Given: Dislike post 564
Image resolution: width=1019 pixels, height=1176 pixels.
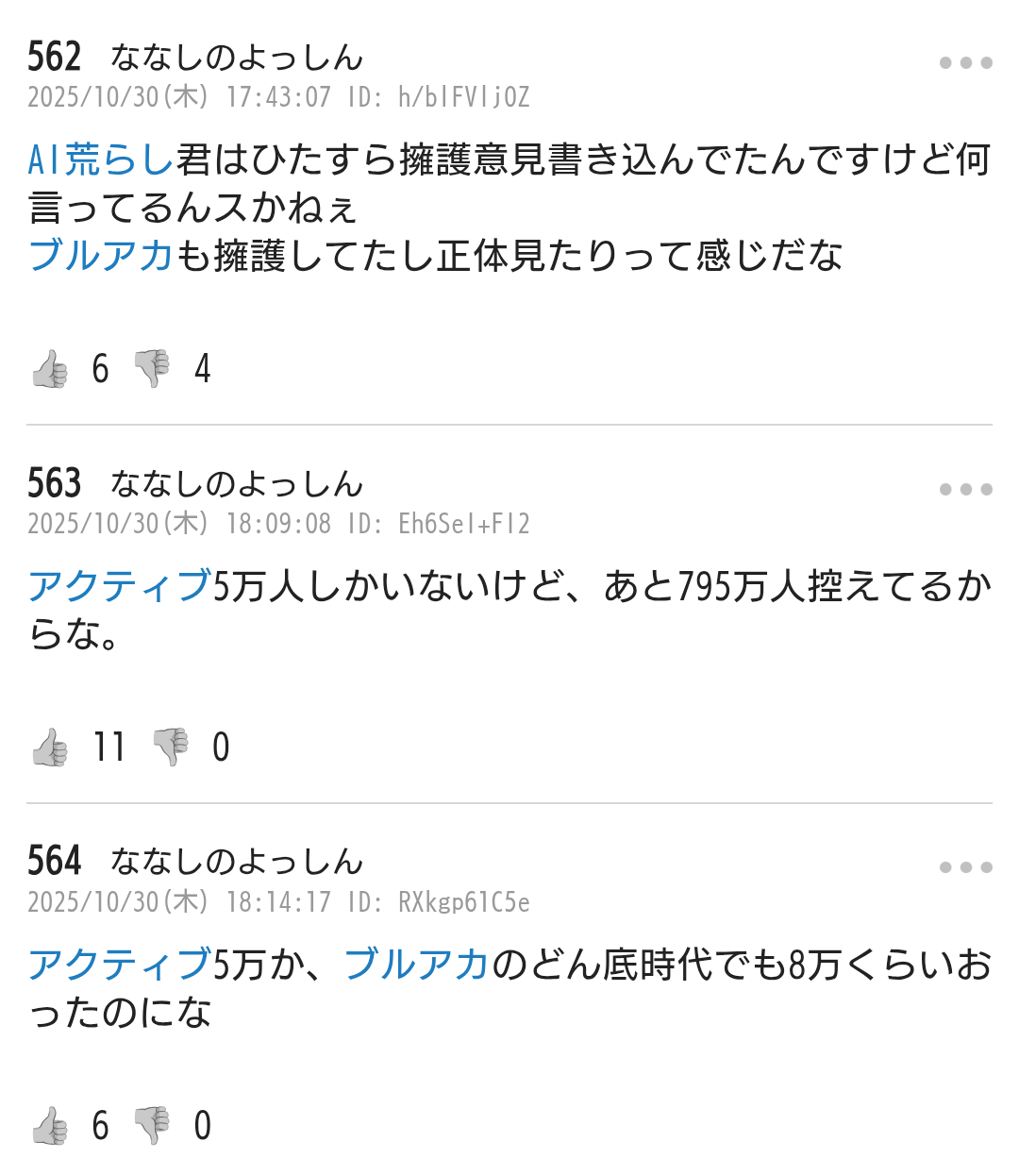Looking at the screenshot, I should point(152,1125).
